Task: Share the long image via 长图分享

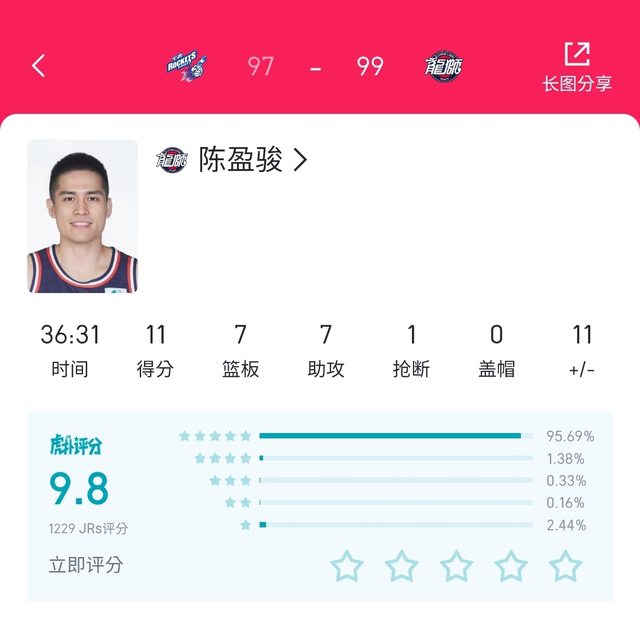Action: tap(577, 67)
